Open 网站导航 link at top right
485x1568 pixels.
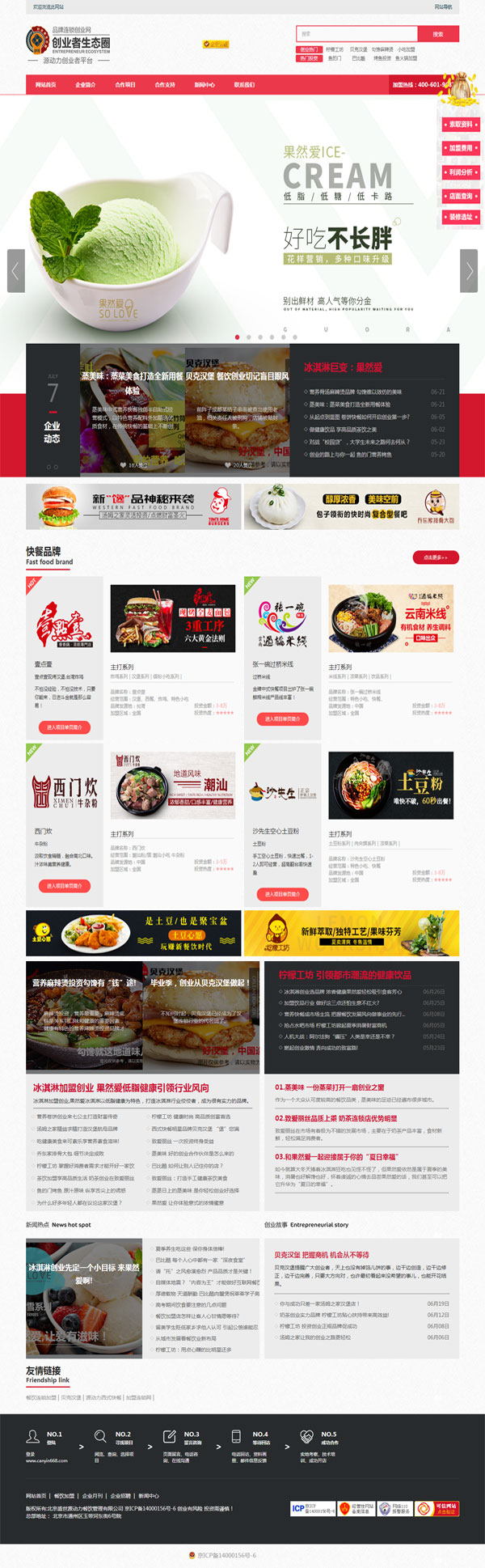[443, 6]
